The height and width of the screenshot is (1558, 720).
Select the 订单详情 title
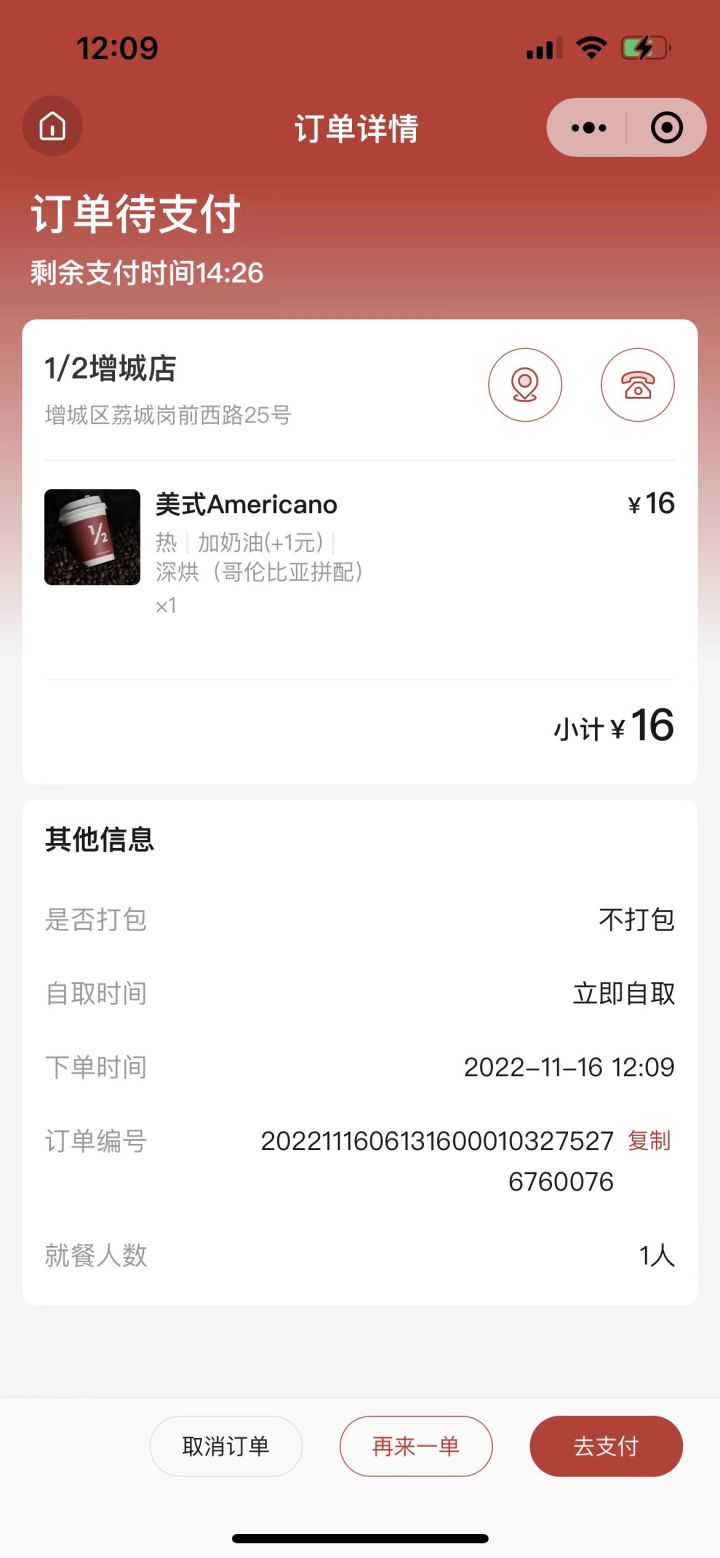[x=357, y=127]
